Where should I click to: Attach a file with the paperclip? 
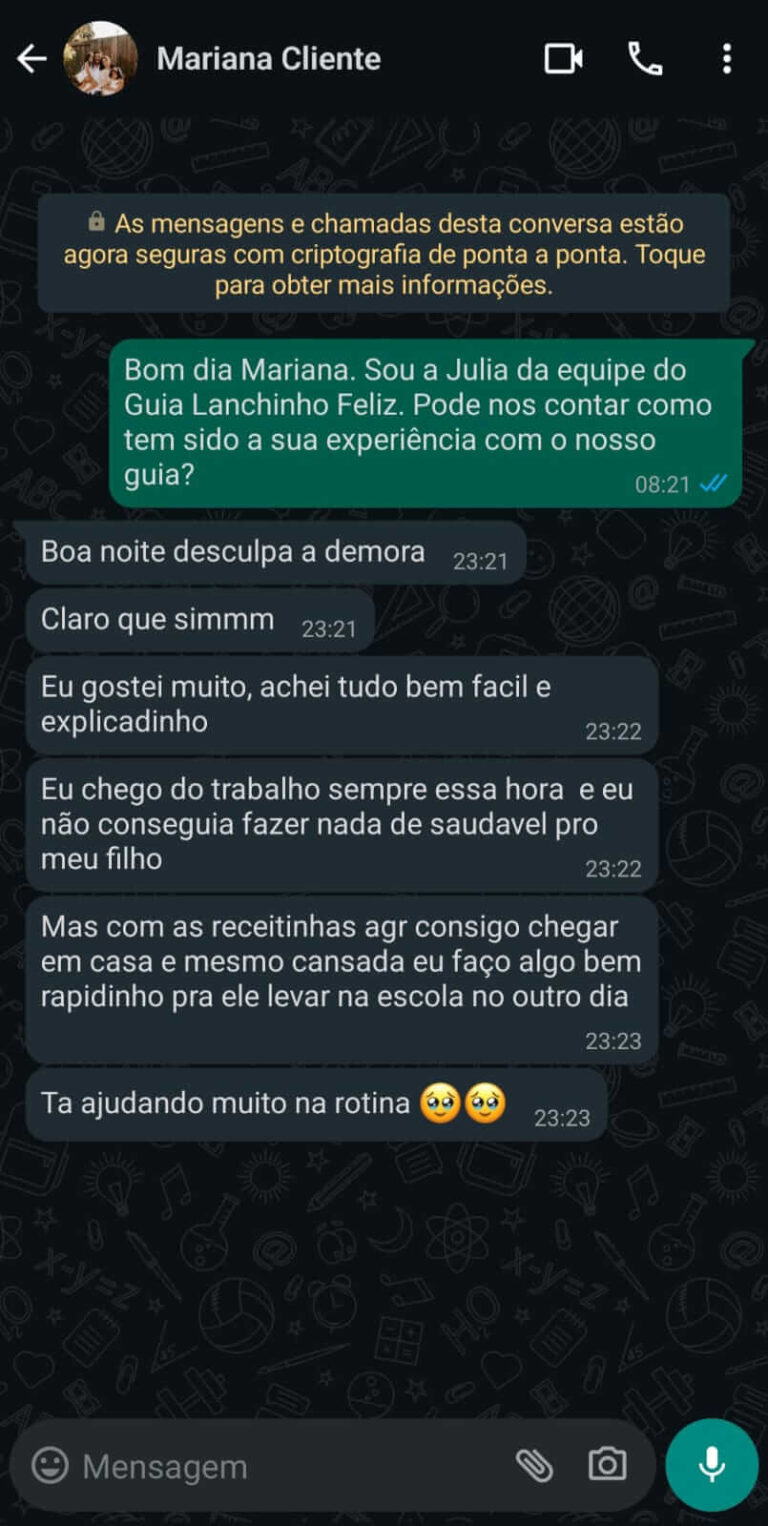click(535, 1466)
